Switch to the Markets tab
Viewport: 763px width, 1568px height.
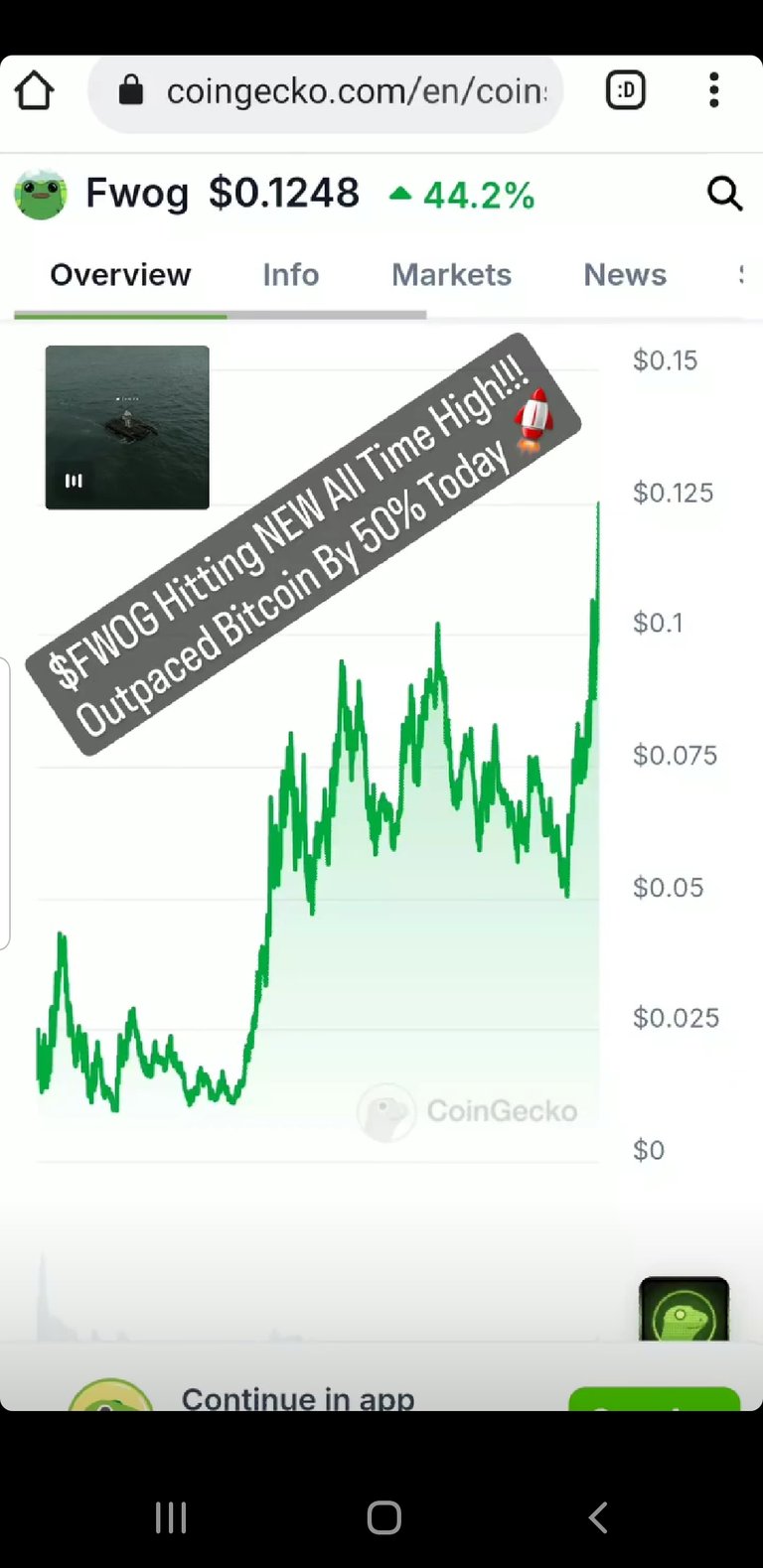point(451,275)
